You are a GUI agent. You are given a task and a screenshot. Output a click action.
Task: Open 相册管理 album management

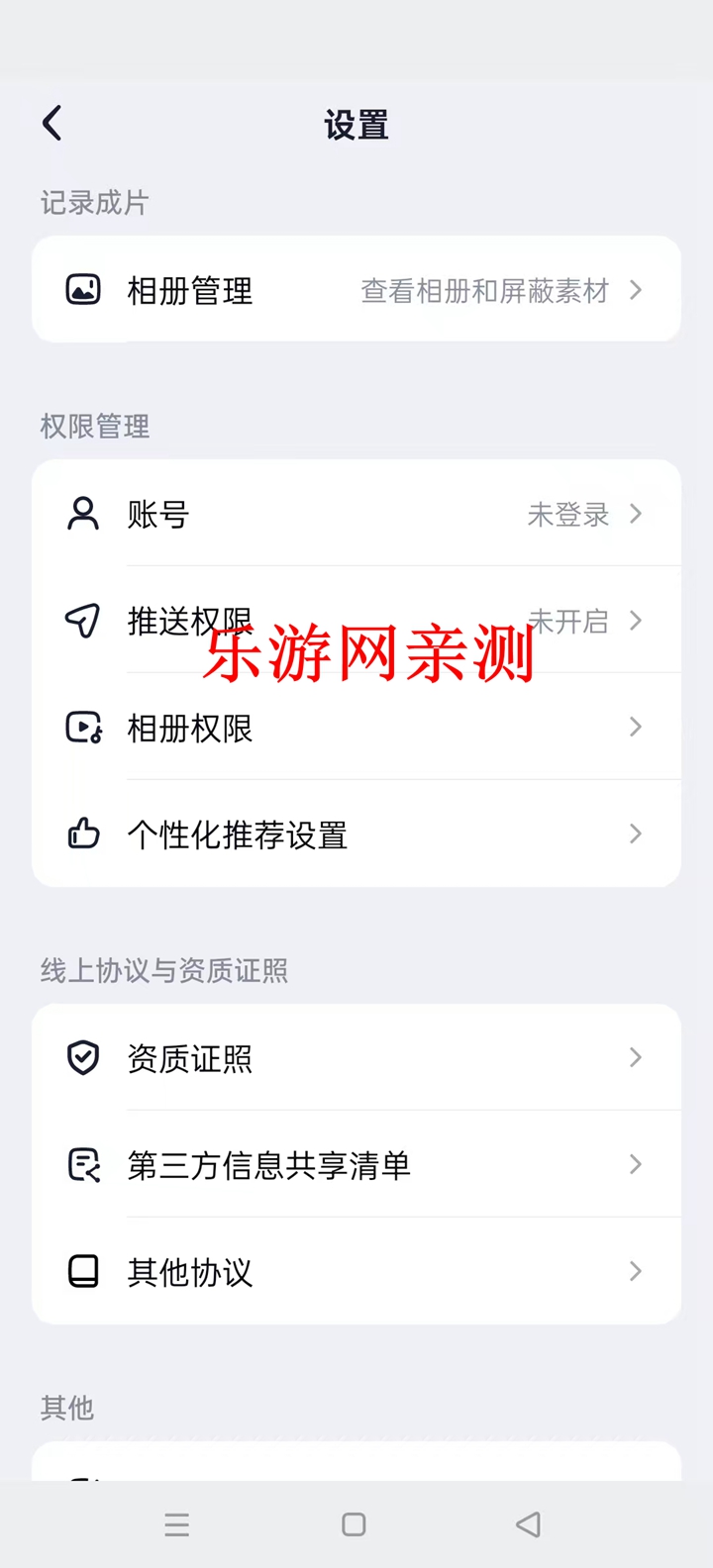pyautogui.click(x=356, y=290)
